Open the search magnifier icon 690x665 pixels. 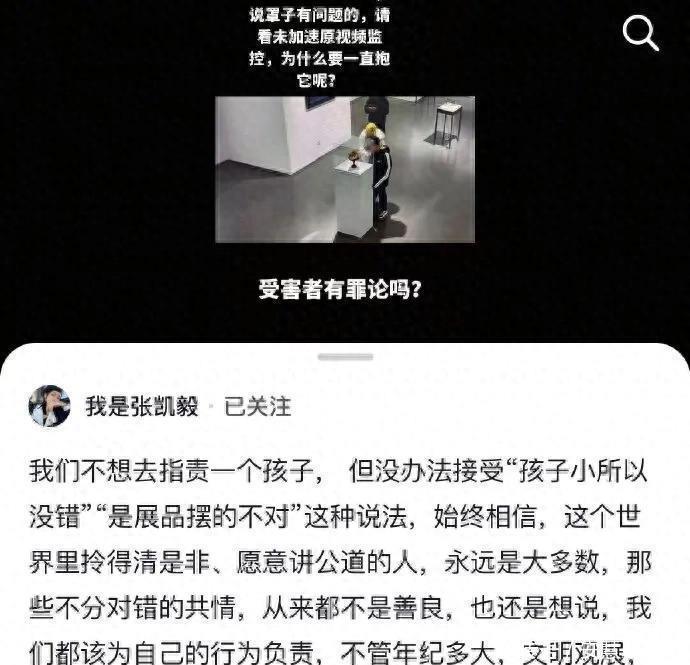pyautogui.click(x=640, y=33)
